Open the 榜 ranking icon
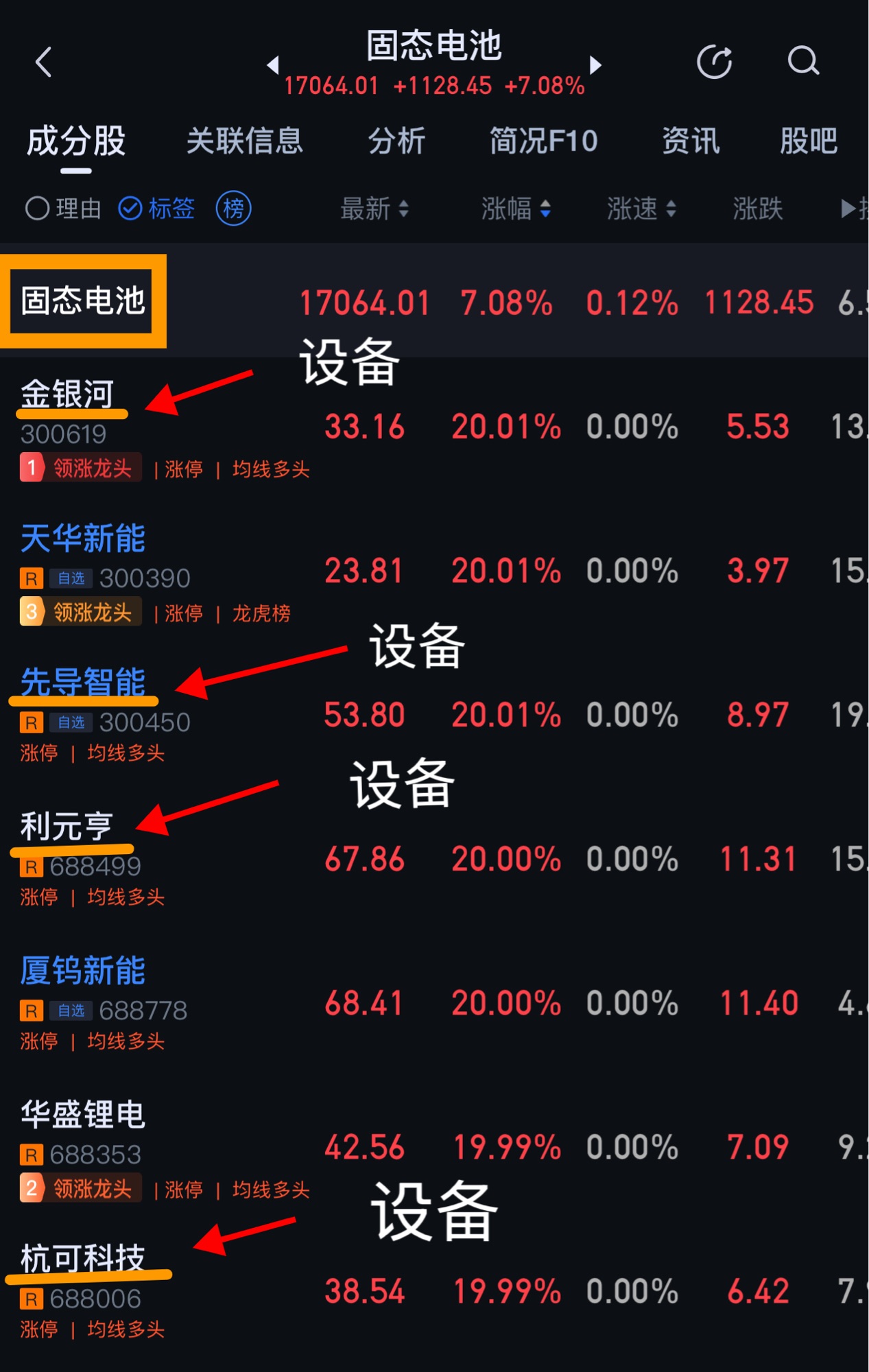The width and height of the screenshot is (869, 1372). tap(233, 209)
